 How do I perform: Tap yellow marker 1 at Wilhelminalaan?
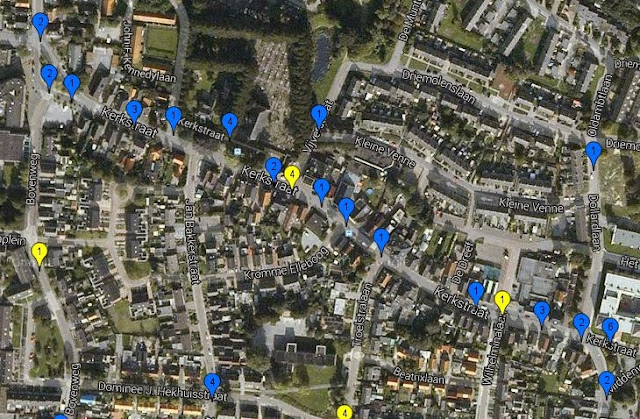tap(503, 300)
